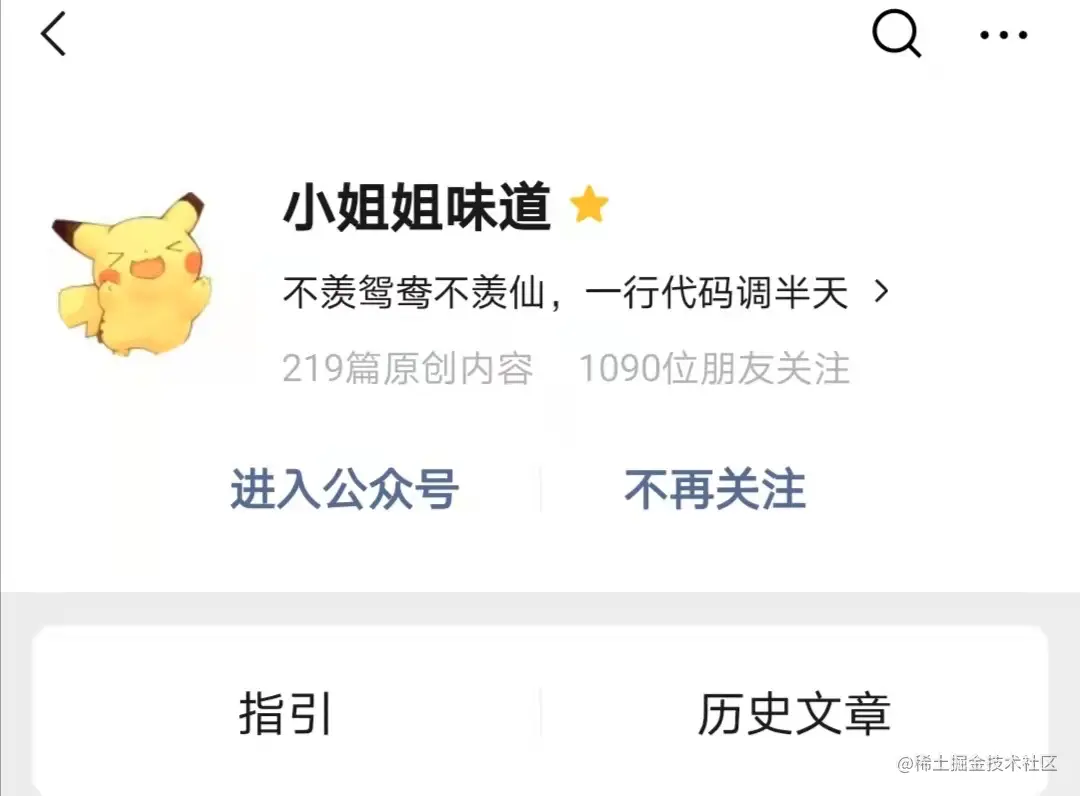
Task: Tap 不再关注 to unfollow
Action: (715, 490)
